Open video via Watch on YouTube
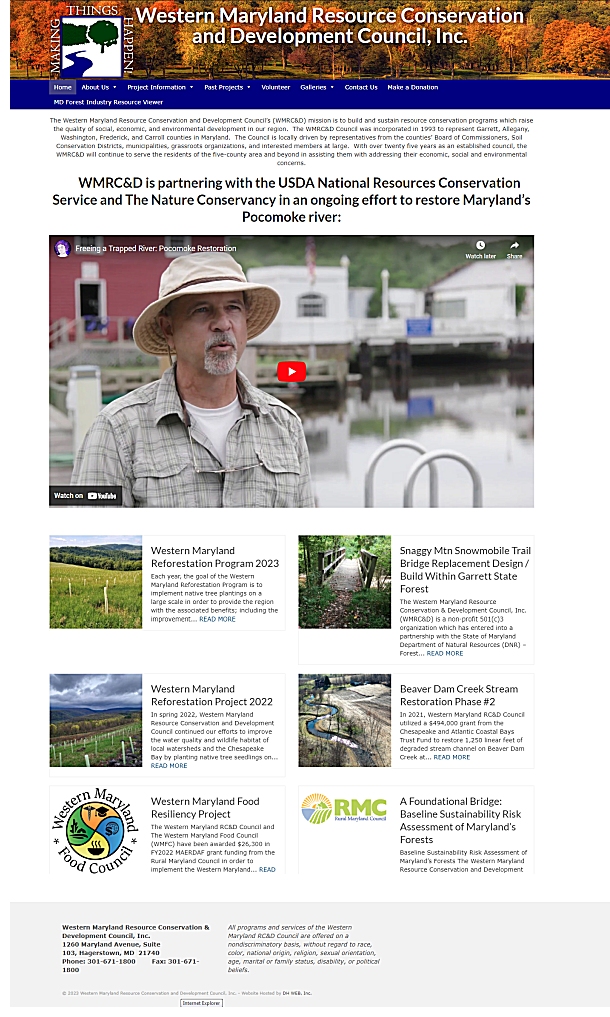 tap(86, 496)
